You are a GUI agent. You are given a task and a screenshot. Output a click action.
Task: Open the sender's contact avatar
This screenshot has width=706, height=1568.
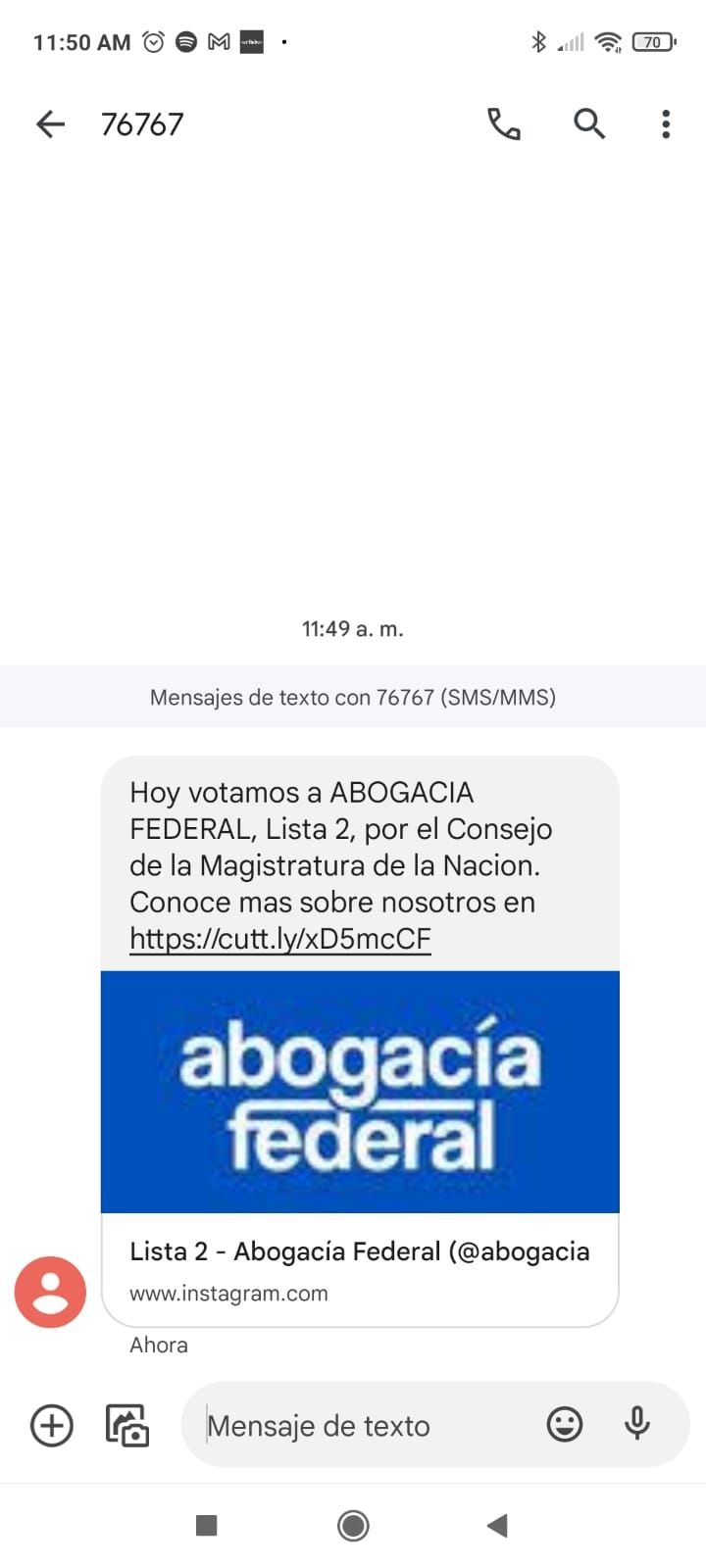50,1292
